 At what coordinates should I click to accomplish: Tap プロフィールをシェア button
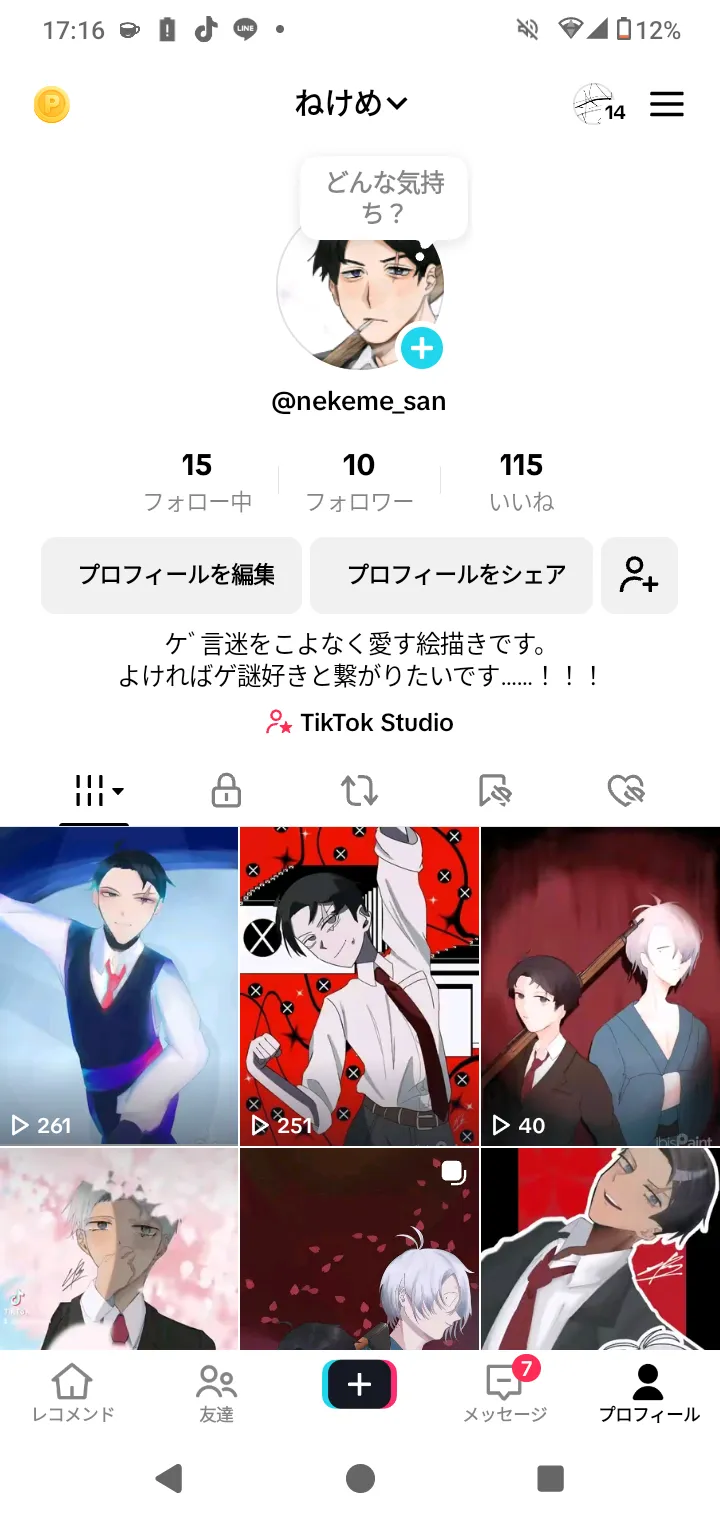coord(451,575)
